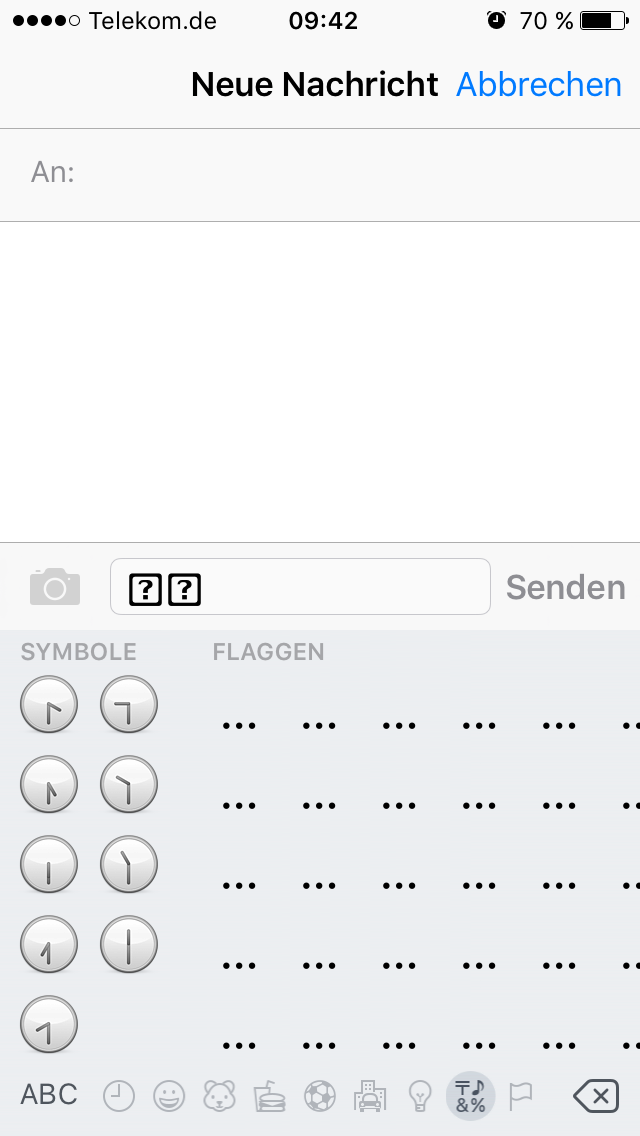Screen dimensions: 640x1136
Task: Delete last character with backspace key
Action: point(596,1096)
